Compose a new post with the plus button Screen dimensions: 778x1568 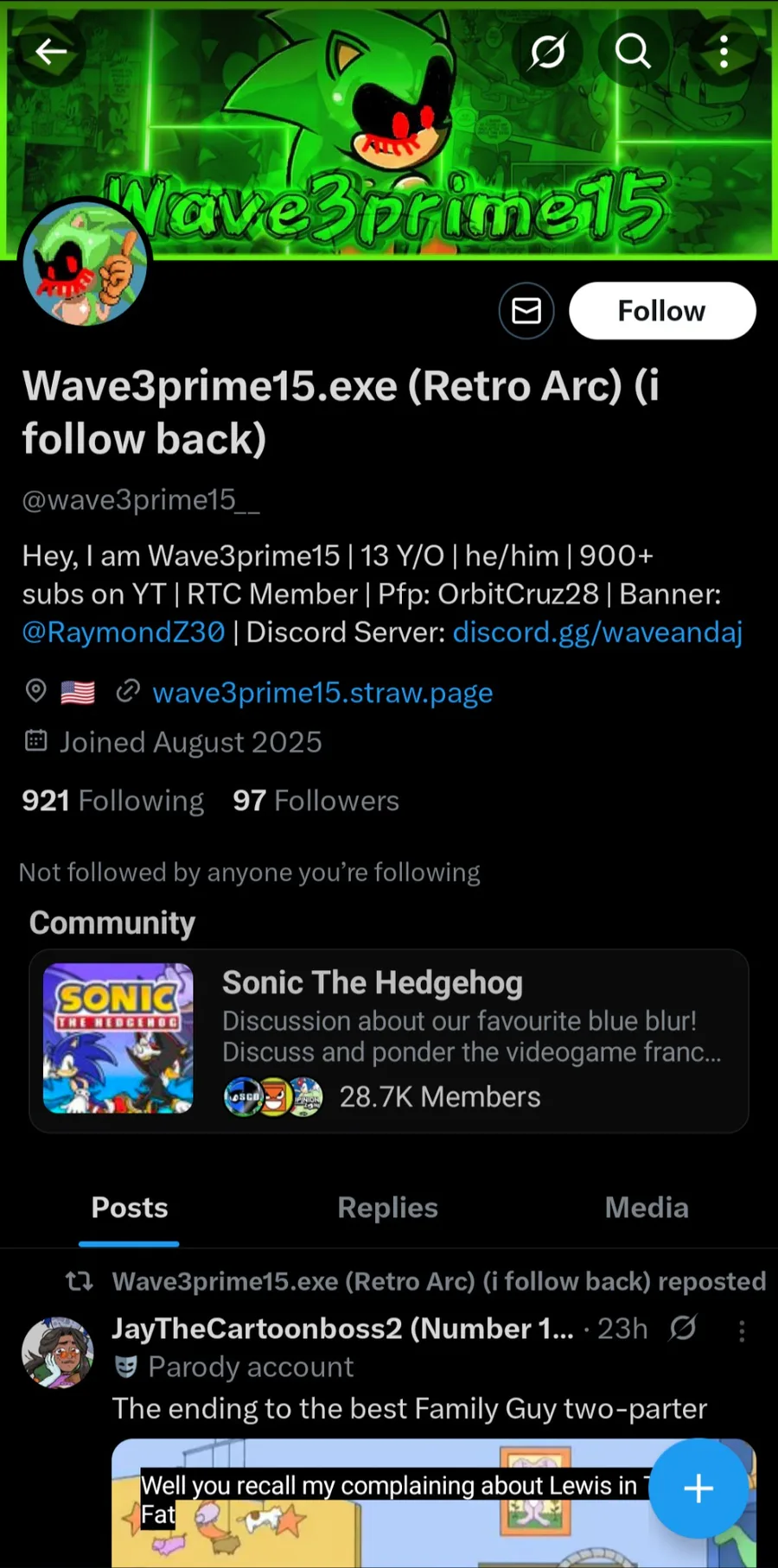pos(698,1488)
